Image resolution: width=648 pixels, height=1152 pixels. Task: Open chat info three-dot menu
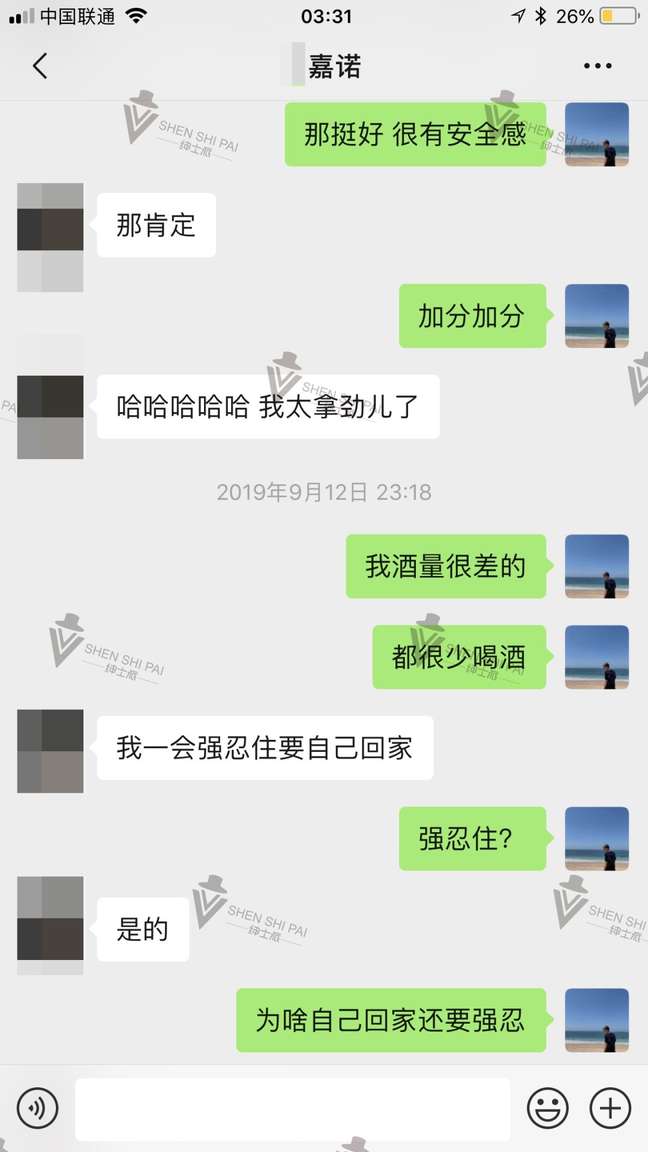point(597,67)
